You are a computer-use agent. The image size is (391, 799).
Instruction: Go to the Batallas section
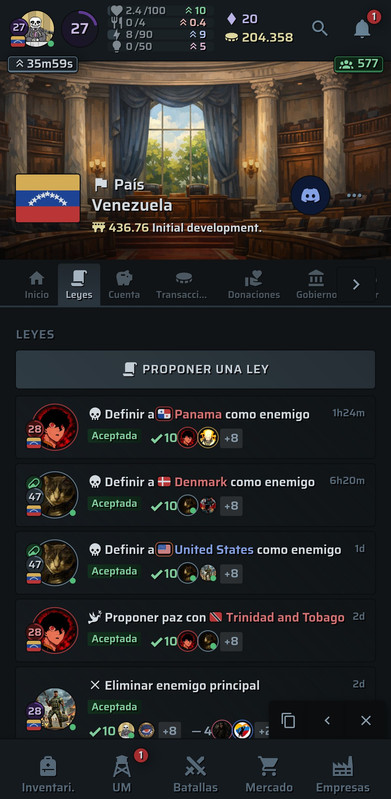pyautogui.click(x=195, y=774)
